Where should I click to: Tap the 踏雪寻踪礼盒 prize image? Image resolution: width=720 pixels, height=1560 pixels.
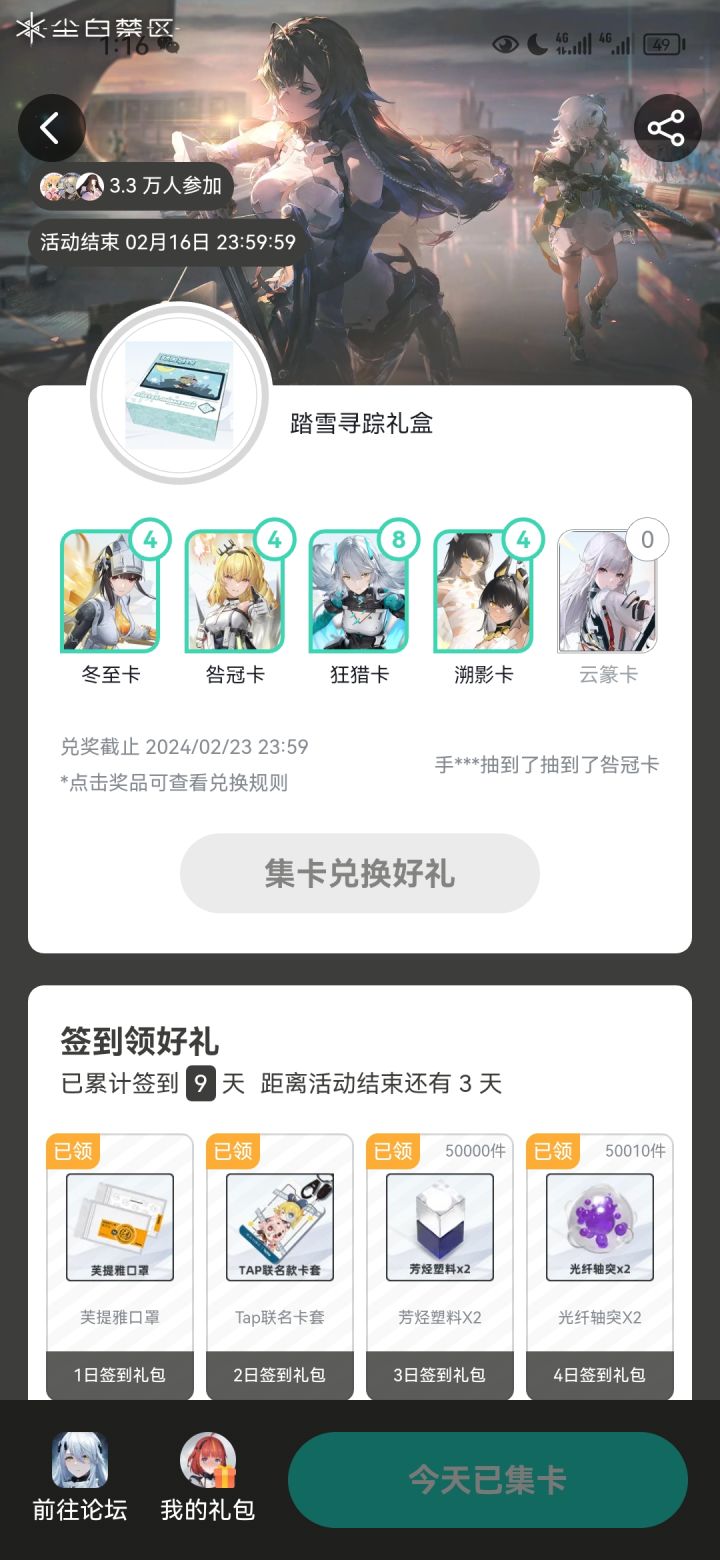point(177,394)
